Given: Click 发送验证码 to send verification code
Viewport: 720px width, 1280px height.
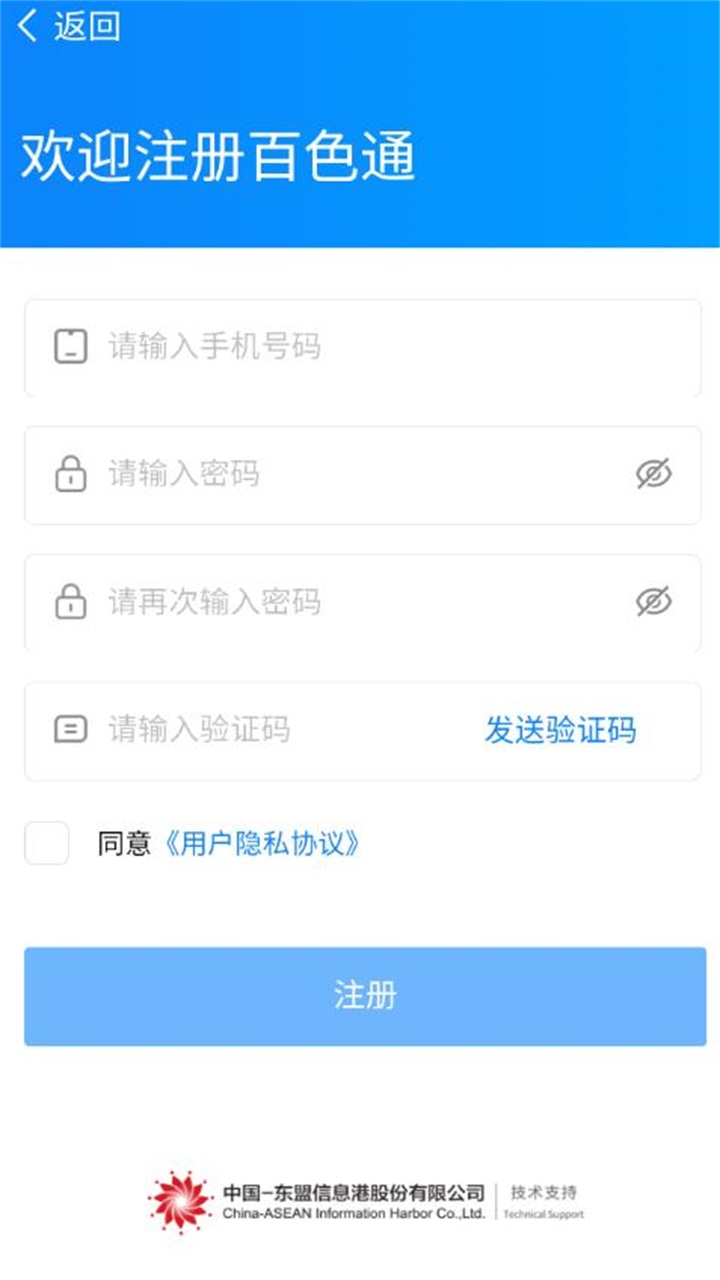Looking at the screenshot, I should (562, 731).
